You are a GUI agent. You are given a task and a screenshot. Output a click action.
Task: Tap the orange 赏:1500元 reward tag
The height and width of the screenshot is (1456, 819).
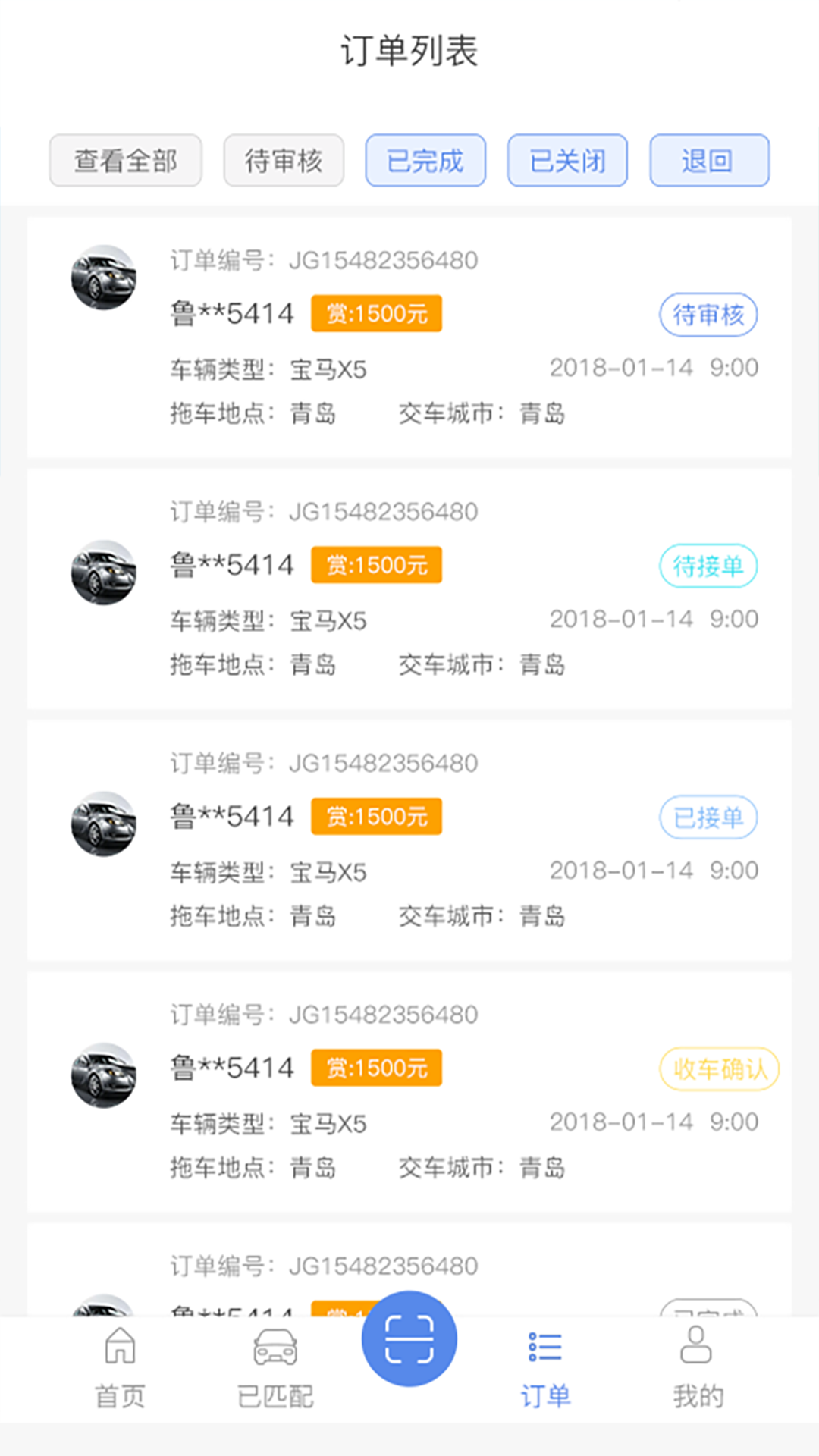(376, 313)
